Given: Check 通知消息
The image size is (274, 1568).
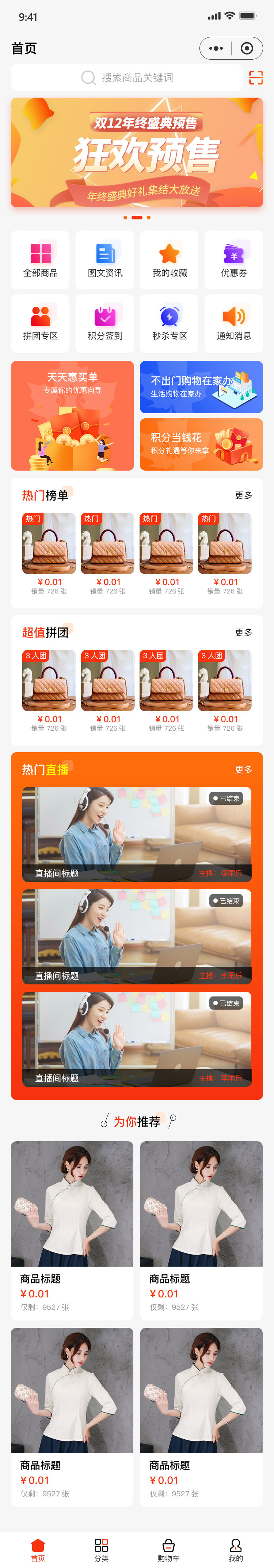Looking at the screenshot, I should coord(234,323).
